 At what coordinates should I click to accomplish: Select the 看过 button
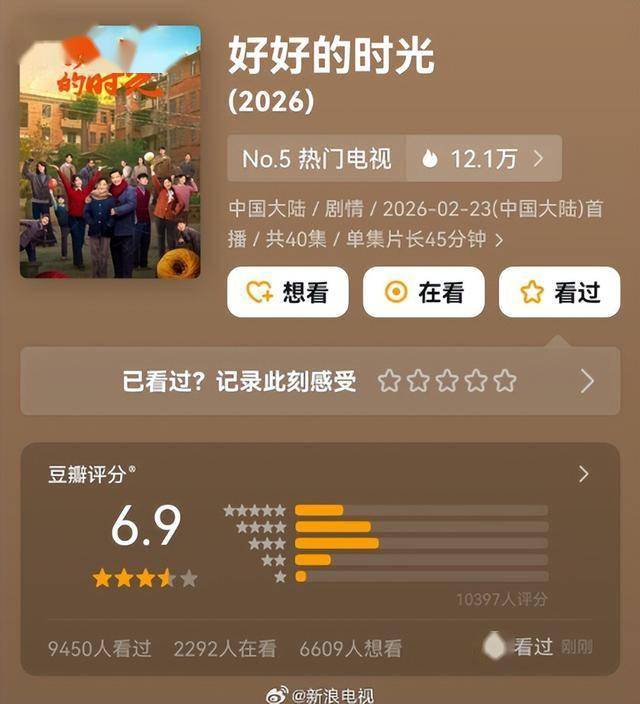coord(559,292)
